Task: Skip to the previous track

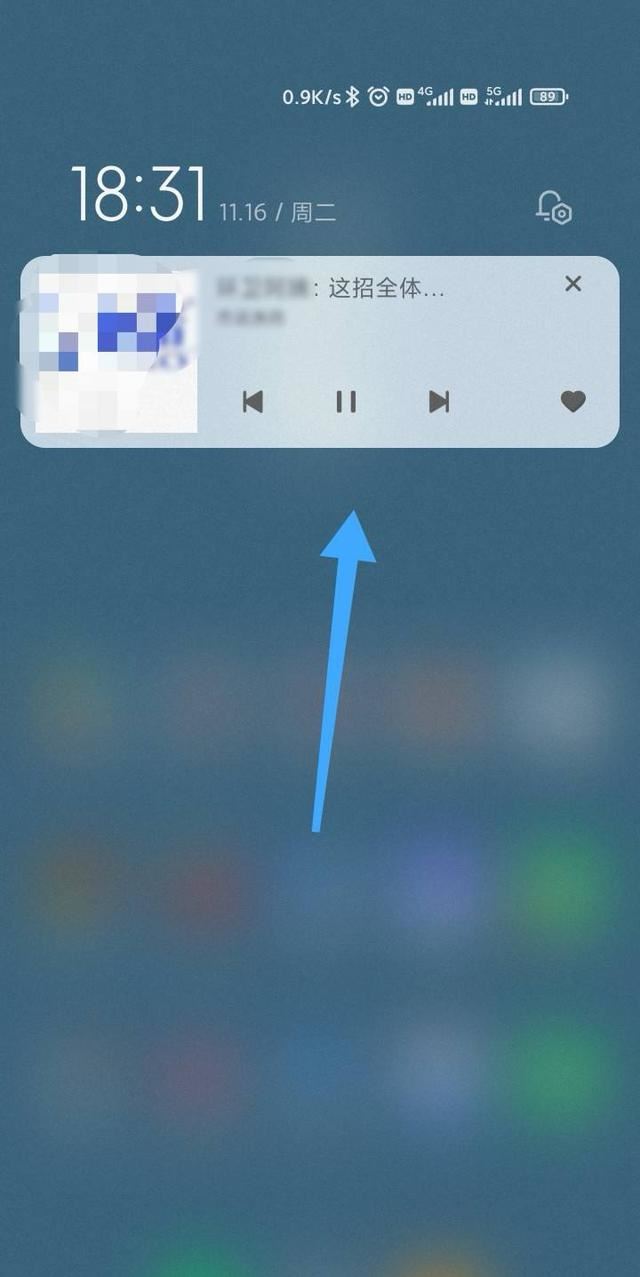Action: point(253,402)
